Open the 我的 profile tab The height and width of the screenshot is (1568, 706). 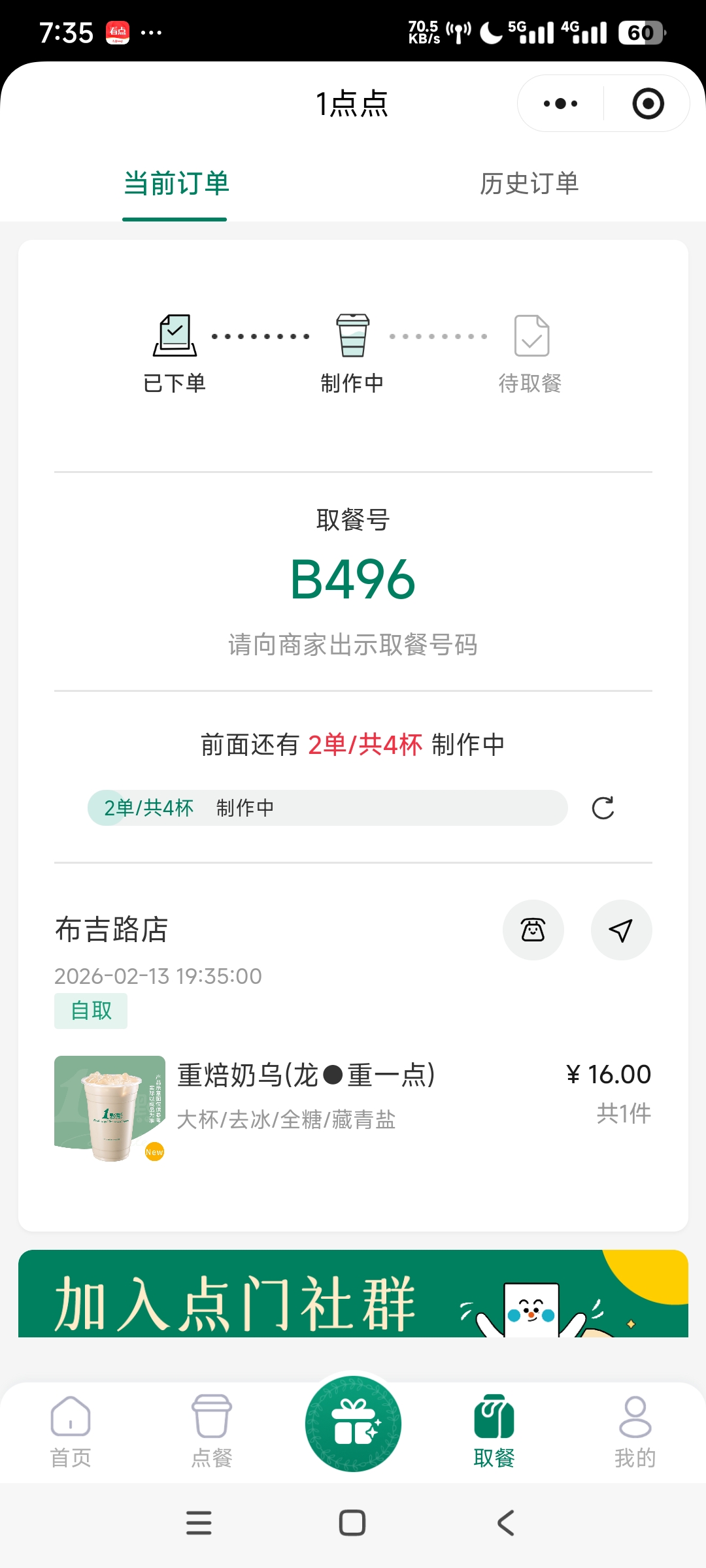[x=635, y=1431]
